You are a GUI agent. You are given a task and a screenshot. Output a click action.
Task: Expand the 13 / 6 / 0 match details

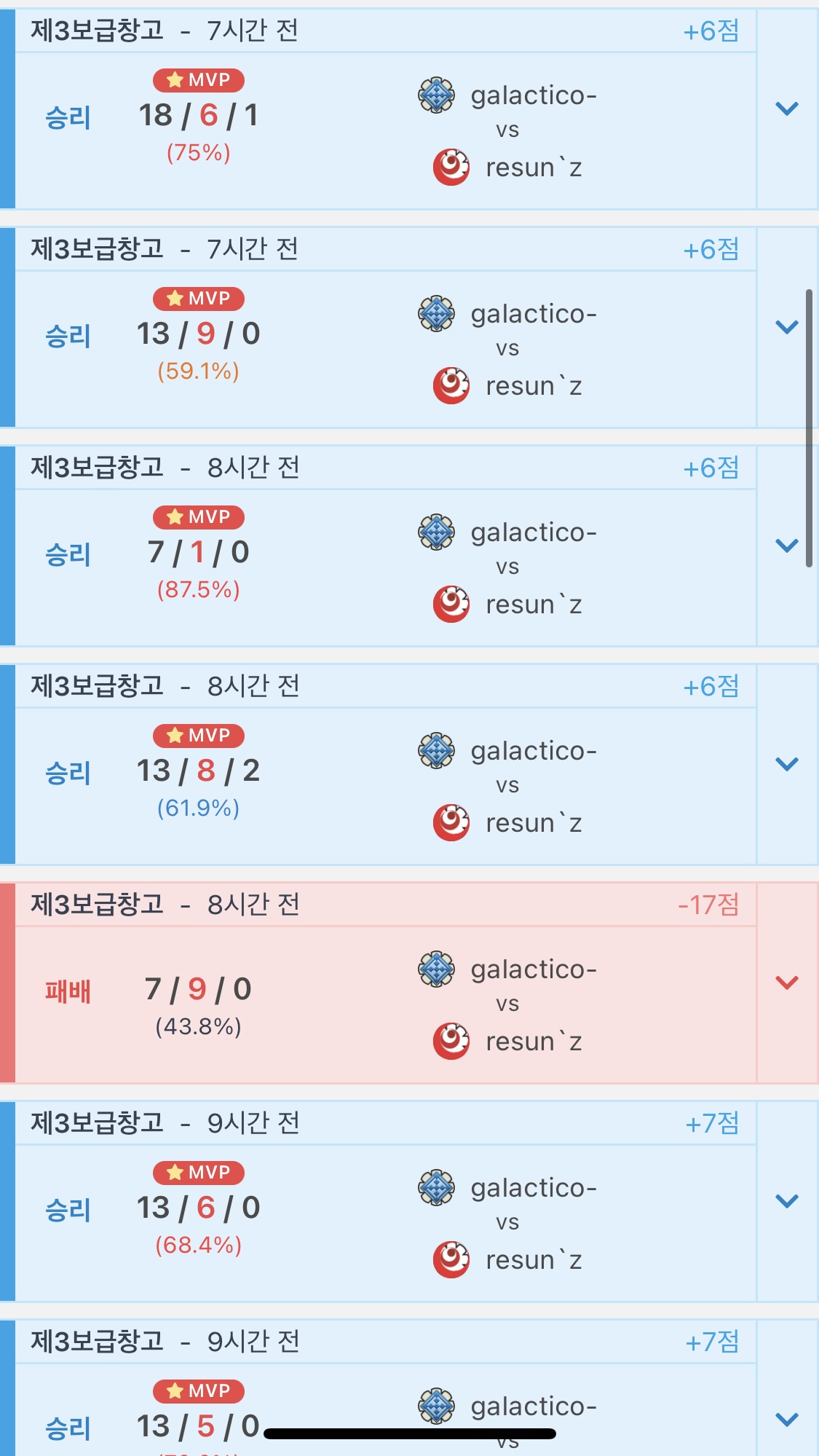click(x=787, y=1202)
